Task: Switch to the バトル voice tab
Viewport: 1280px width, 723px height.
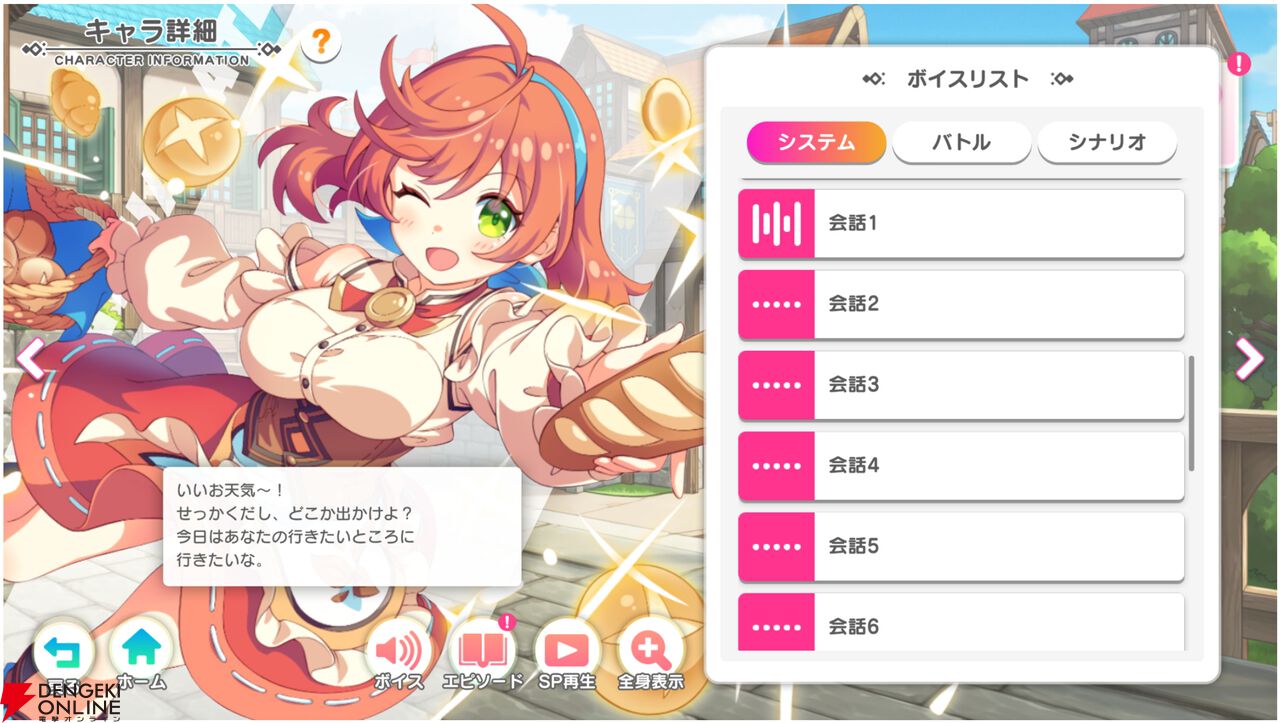Action: click(961, 142)
